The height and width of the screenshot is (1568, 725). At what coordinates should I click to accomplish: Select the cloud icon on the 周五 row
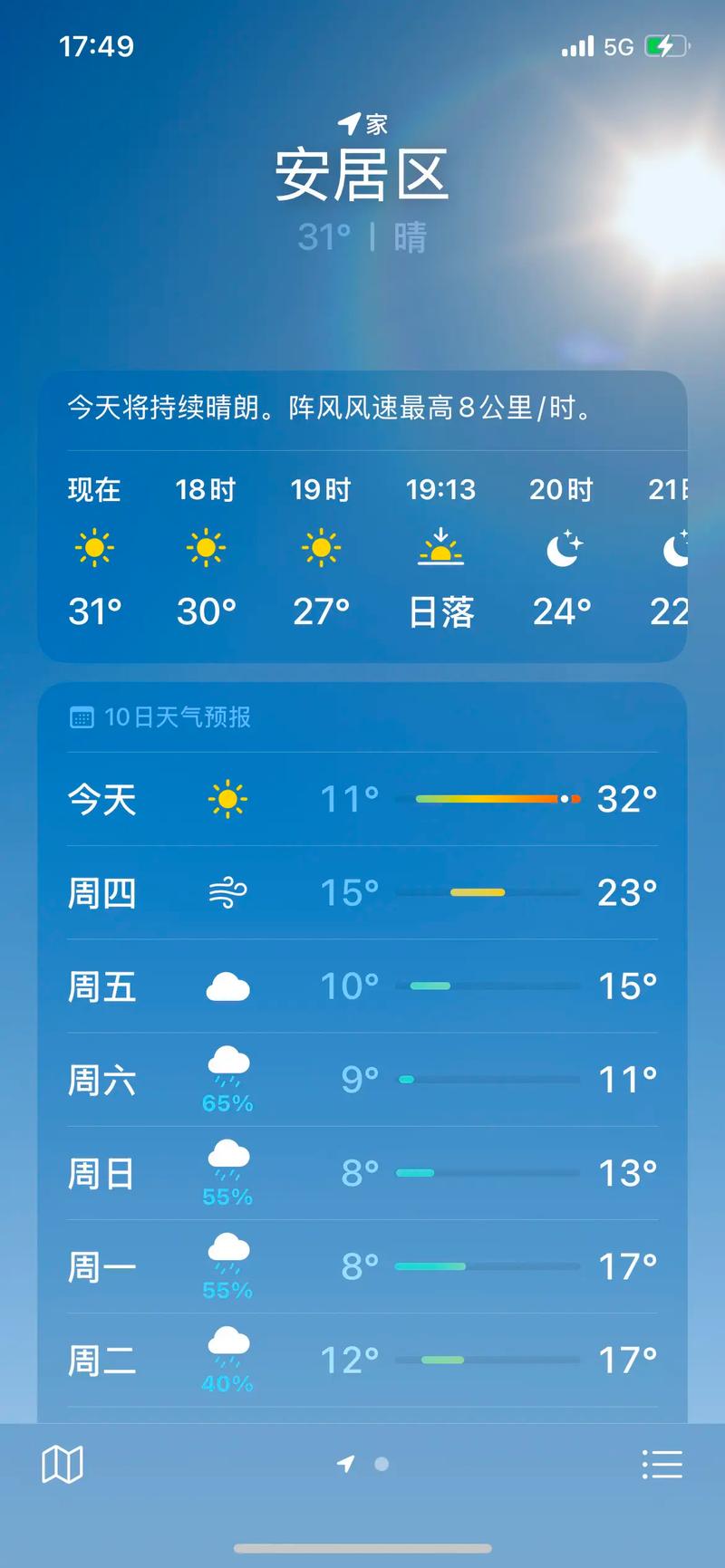click(227, 986)
